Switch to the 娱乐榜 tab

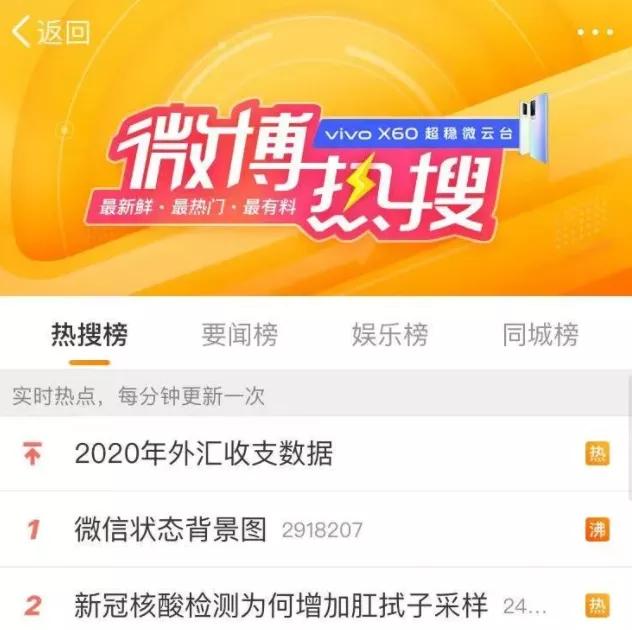coord(390,335)
